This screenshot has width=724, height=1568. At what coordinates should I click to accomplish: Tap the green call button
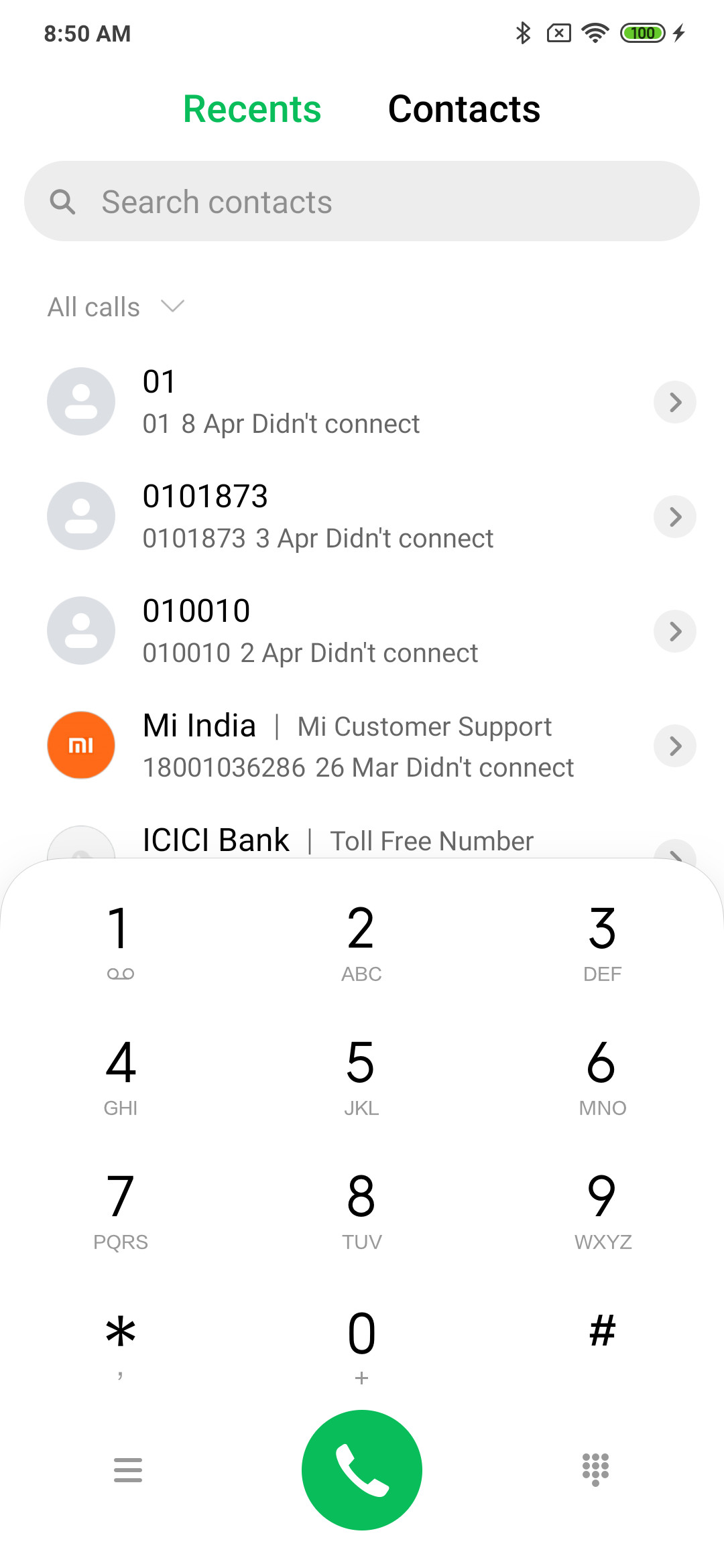(x=362, y=1470)
